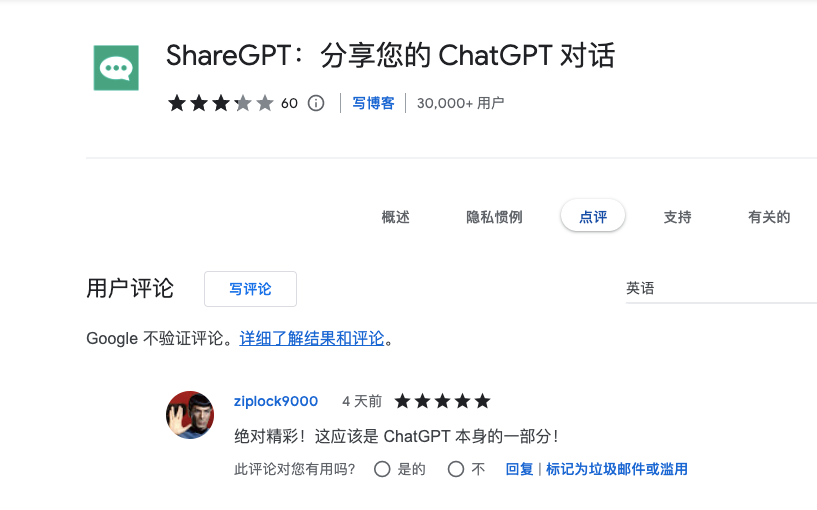Expand the 英语 language dropdown

point(720,288)
